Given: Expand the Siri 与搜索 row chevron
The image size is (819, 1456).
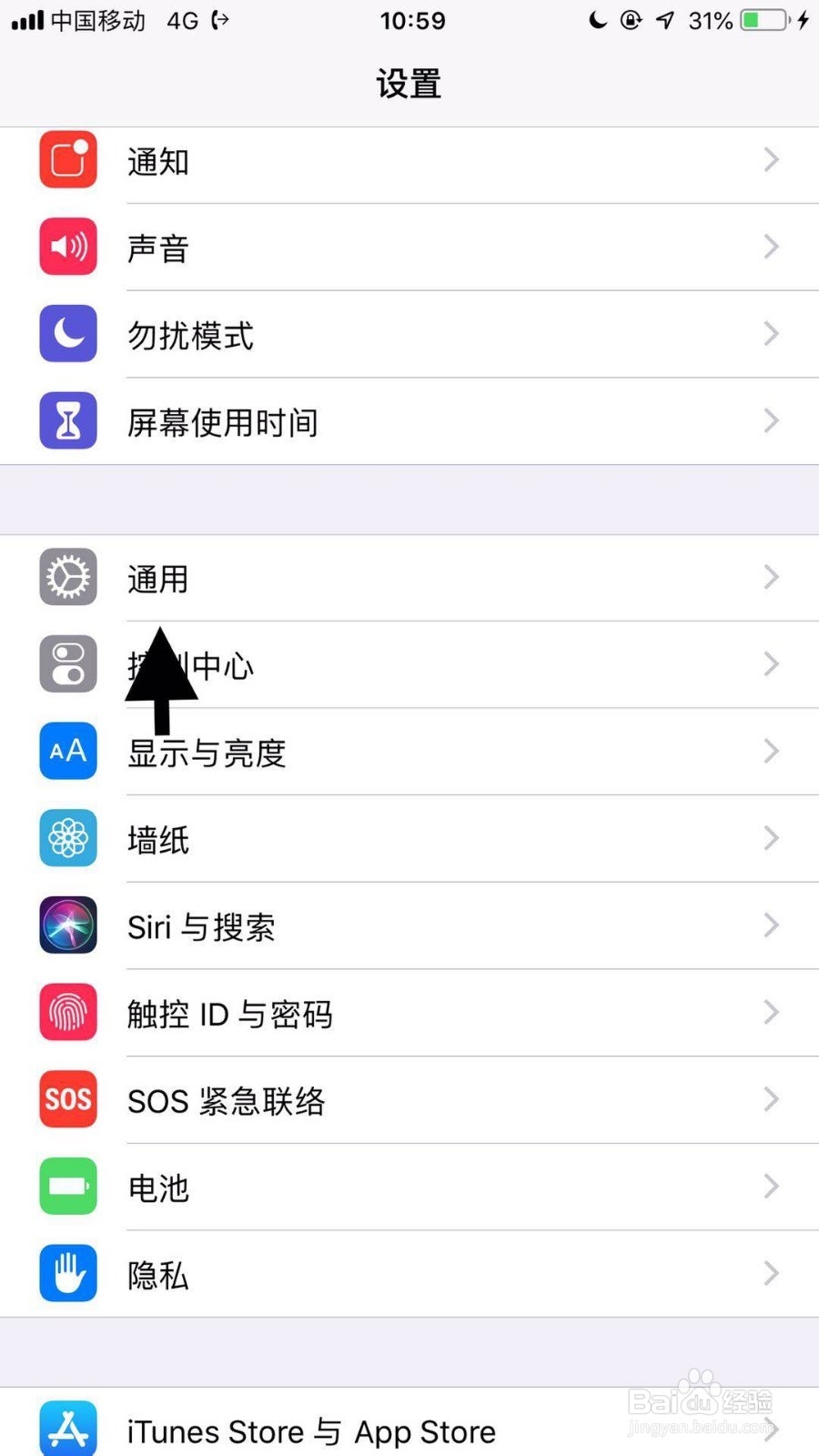Looking at the screenshot, I should (x=771, y=925).
